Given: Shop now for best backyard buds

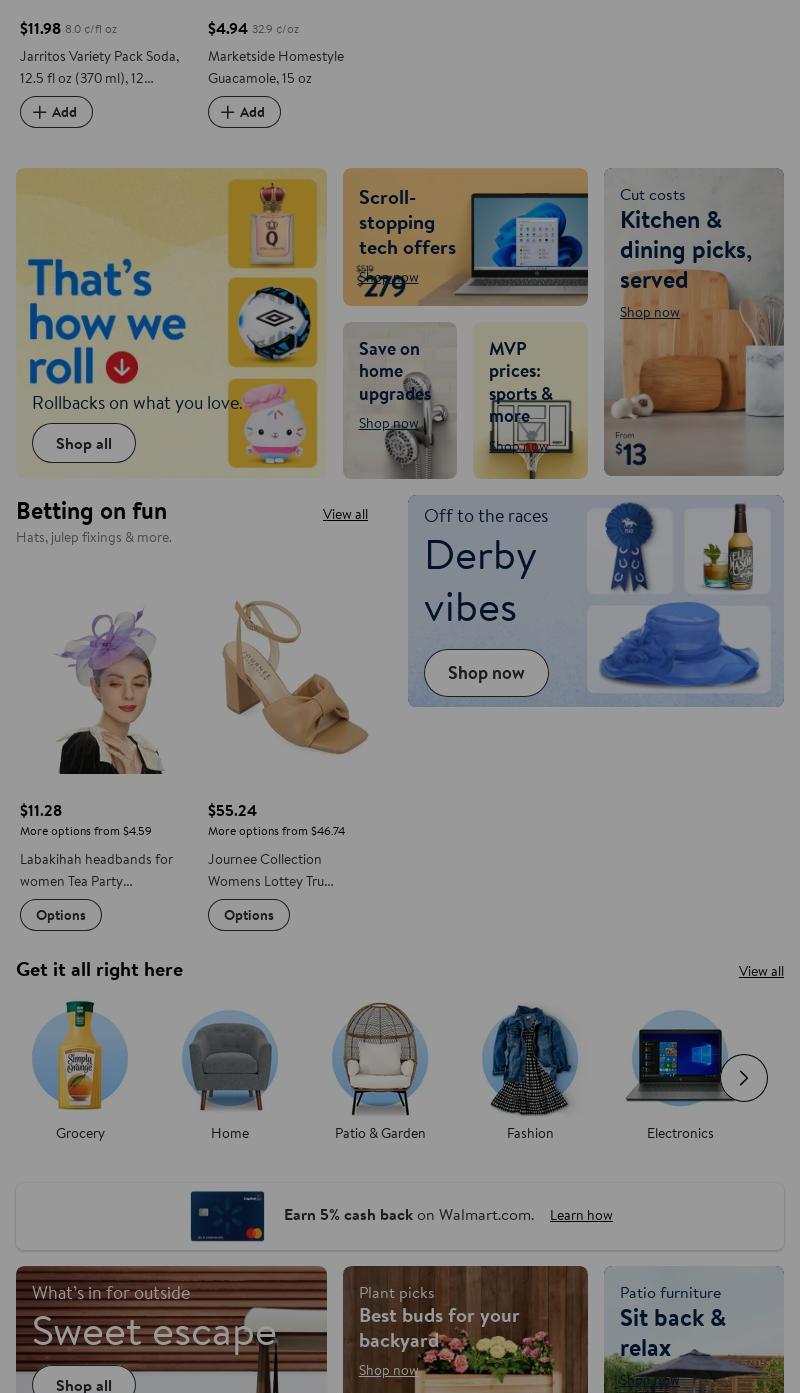Looking at the screenshot, I should point(388,1370).
